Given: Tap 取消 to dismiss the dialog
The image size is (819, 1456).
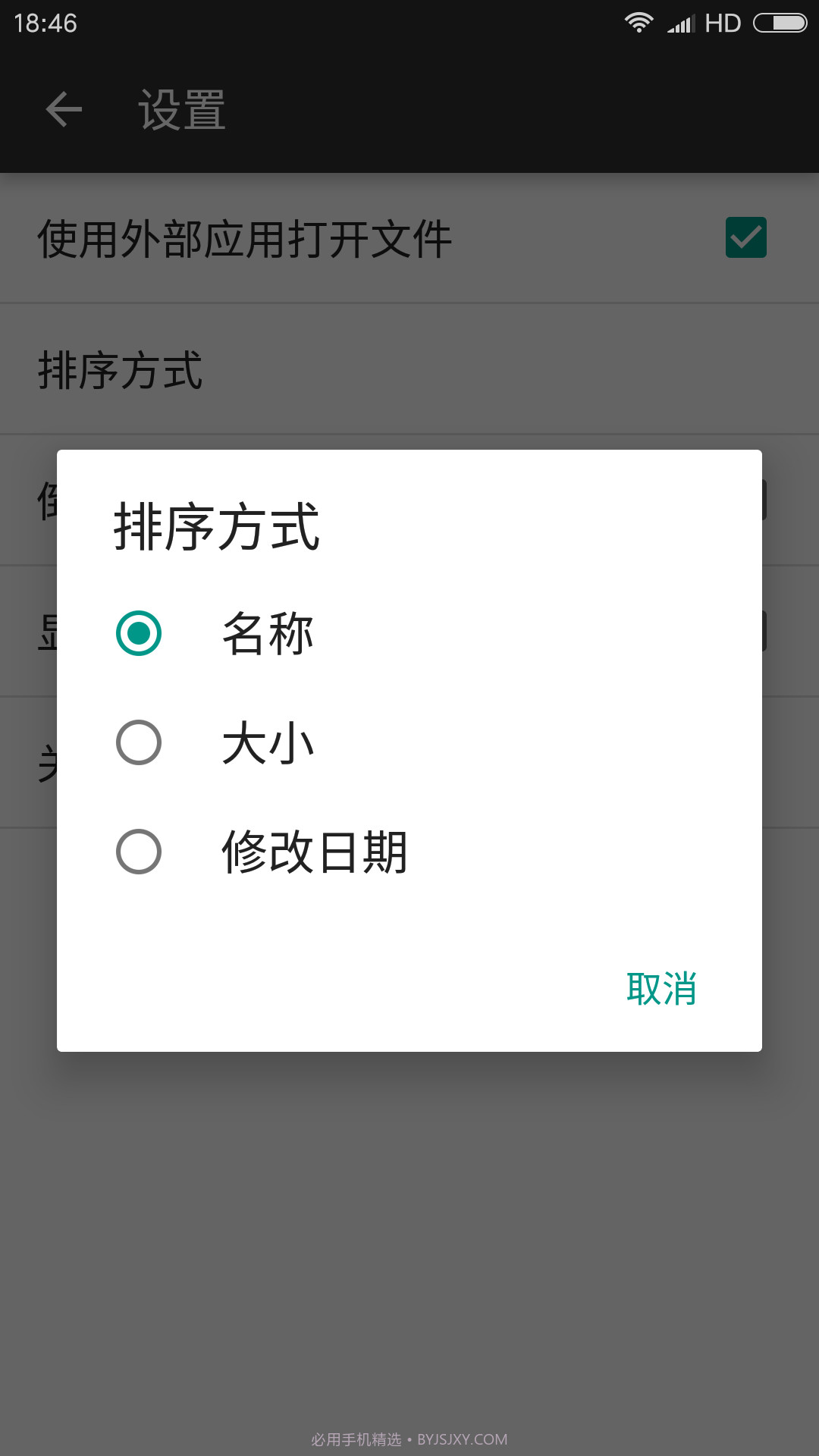Looking at the screenshot, I should click(x=661, y=990).
